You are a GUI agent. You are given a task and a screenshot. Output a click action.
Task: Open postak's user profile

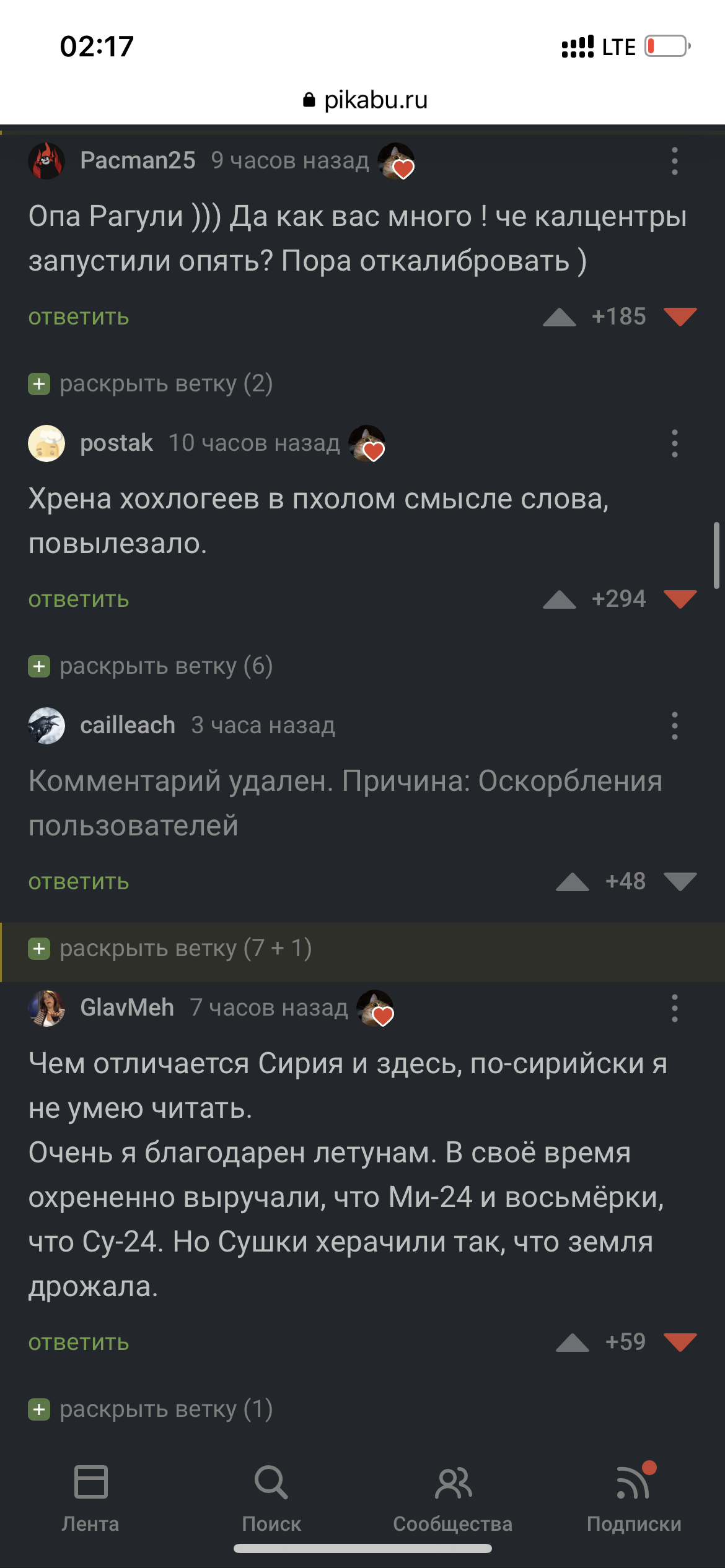click(116, 443)
